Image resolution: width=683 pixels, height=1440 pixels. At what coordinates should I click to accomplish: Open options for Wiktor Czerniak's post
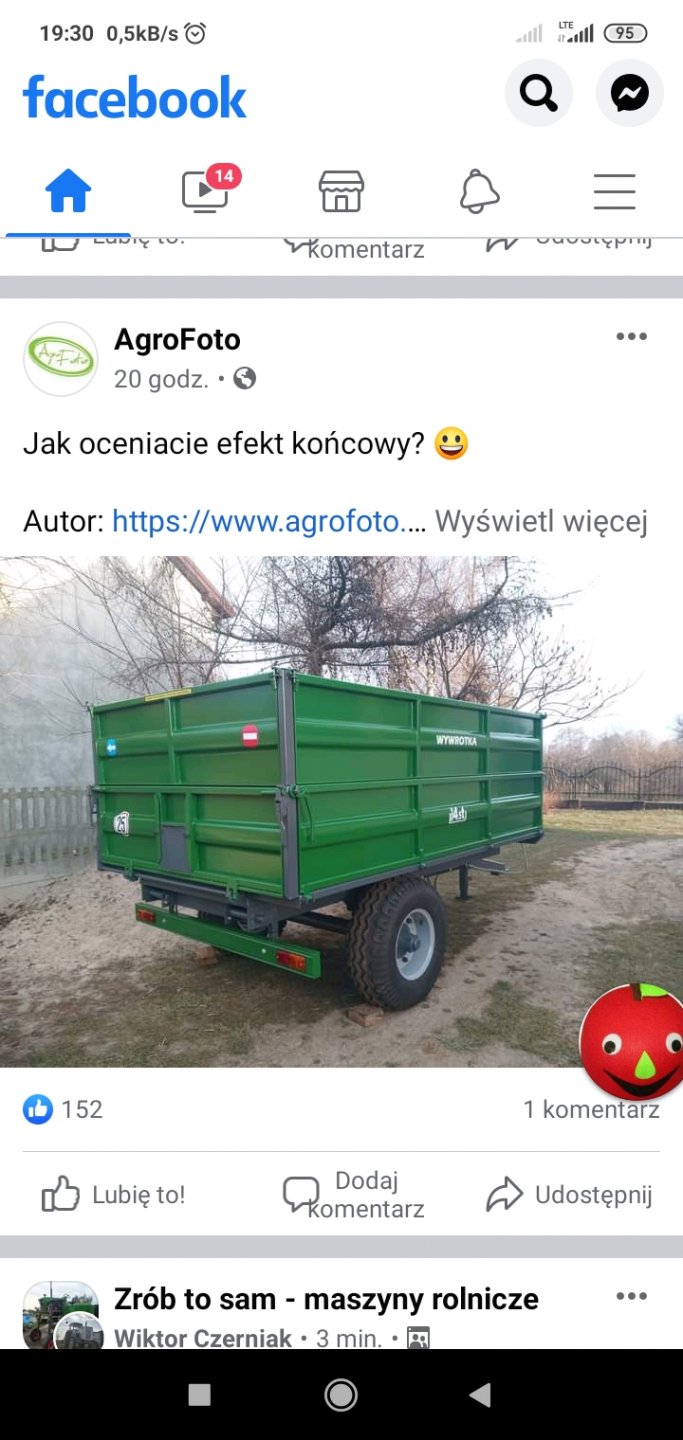click(631, 1297)
